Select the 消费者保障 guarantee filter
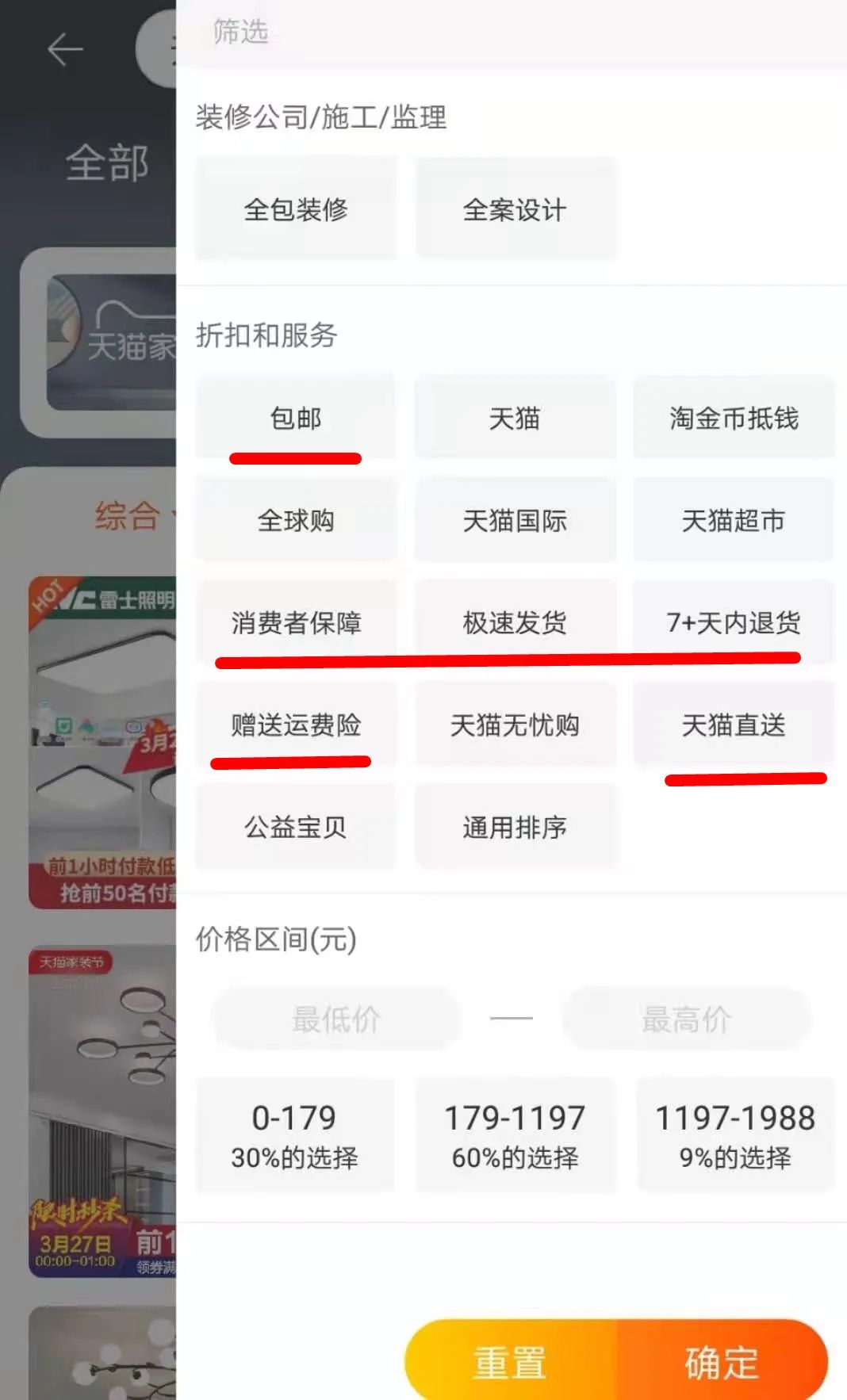This screenshot has height=1400, width=847. [295, 623]
